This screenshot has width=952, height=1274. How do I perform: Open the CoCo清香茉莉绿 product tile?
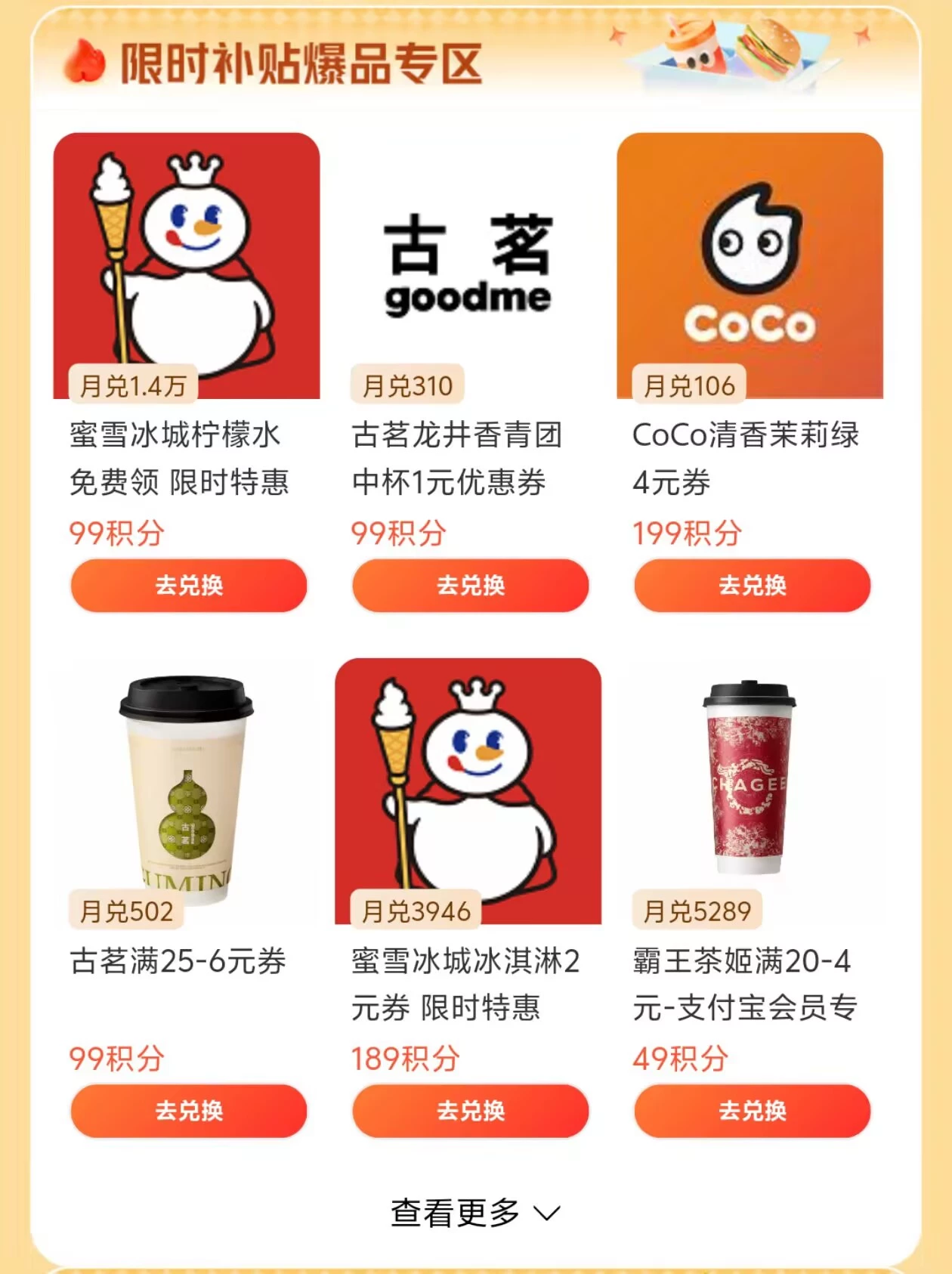point(750,264)
